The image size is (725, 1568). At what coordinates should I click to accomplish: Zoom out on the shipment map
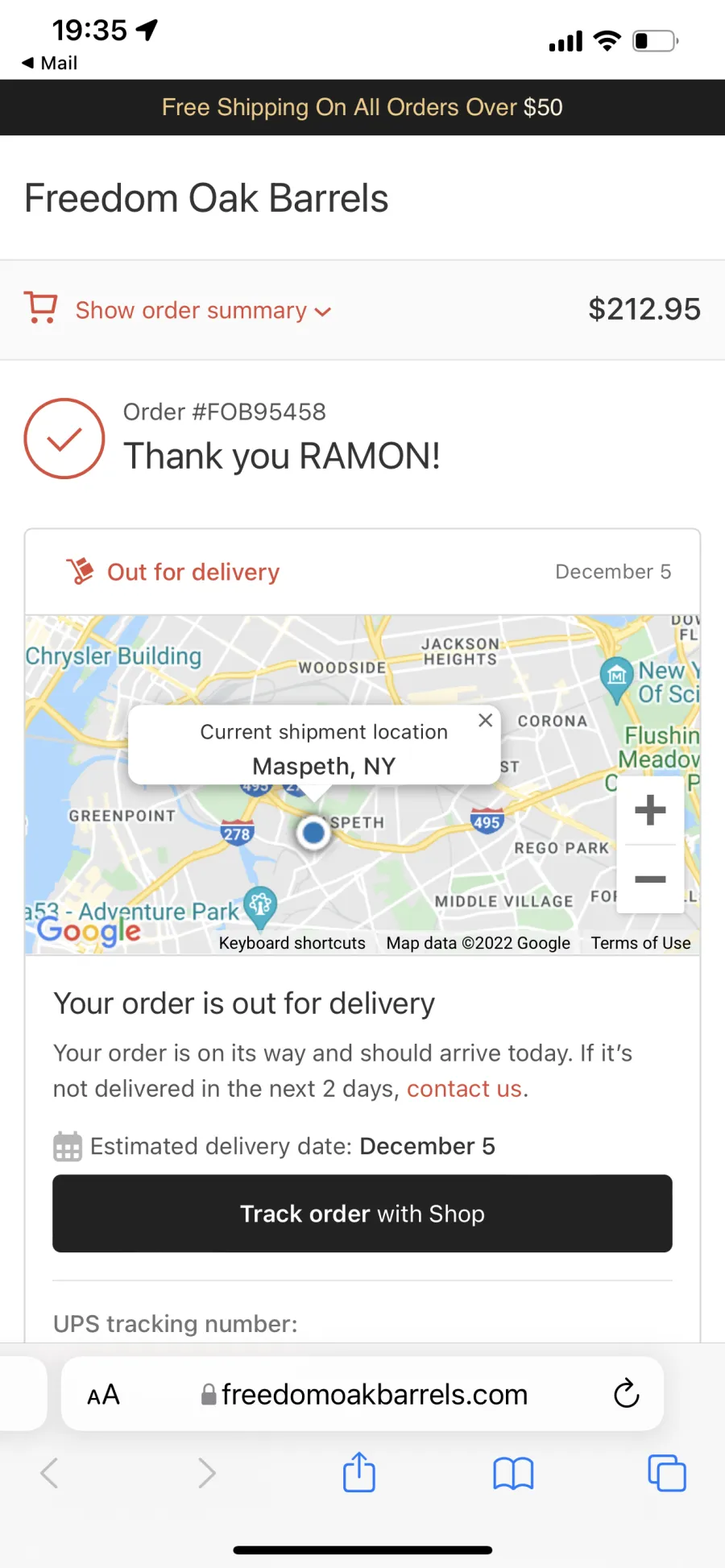(650, 879)
